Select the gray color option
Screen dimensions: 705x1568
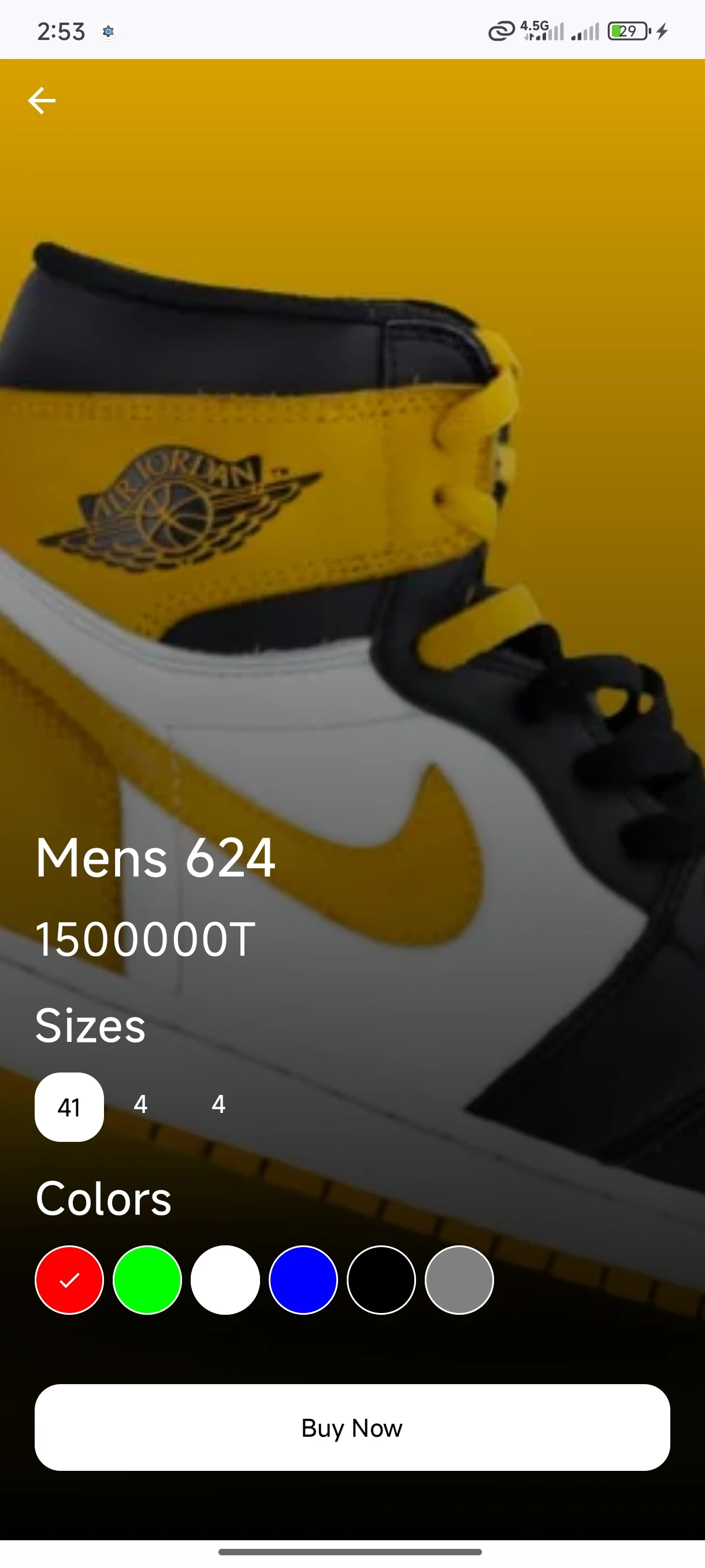[x=459, y=1279]
